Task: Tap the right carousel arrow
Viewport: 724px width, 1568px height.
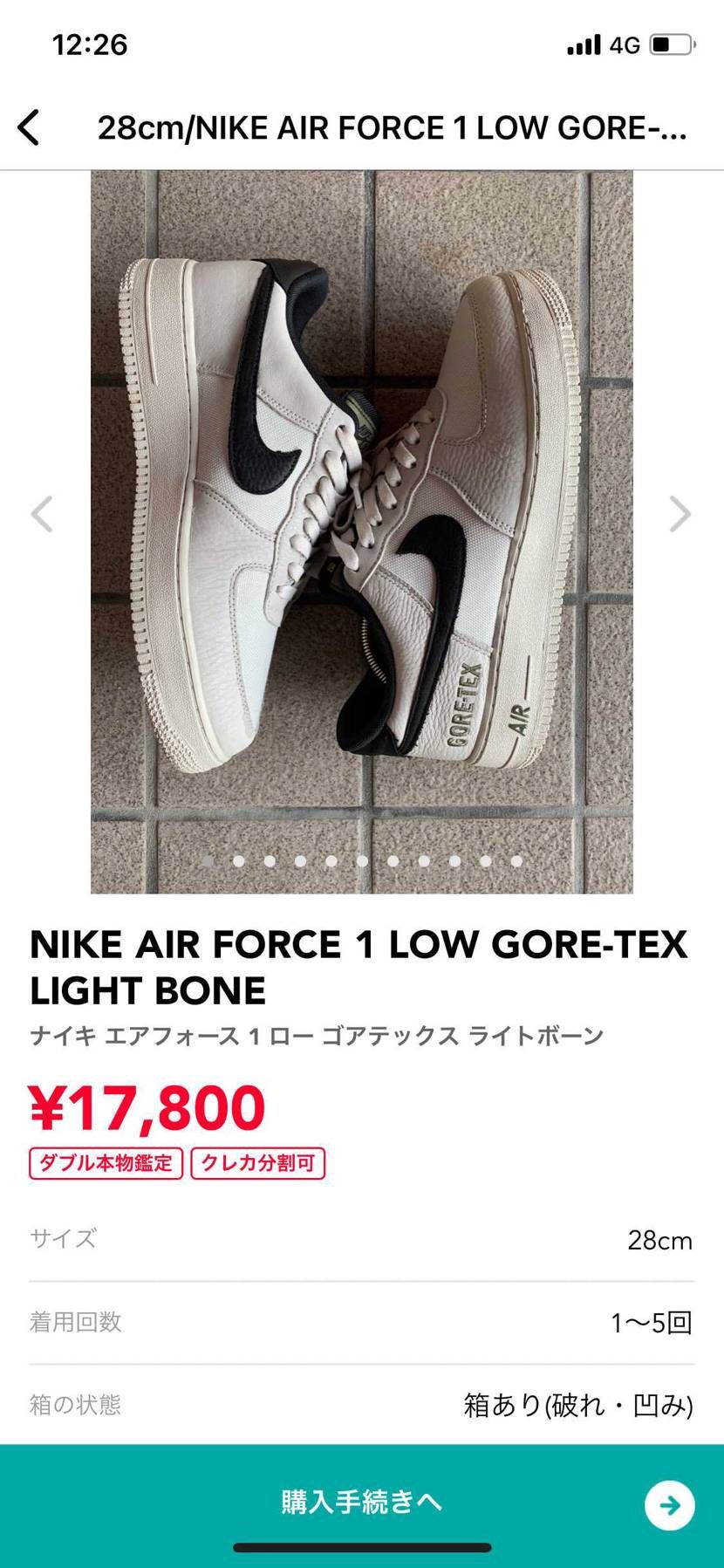Action: point(679,515)
